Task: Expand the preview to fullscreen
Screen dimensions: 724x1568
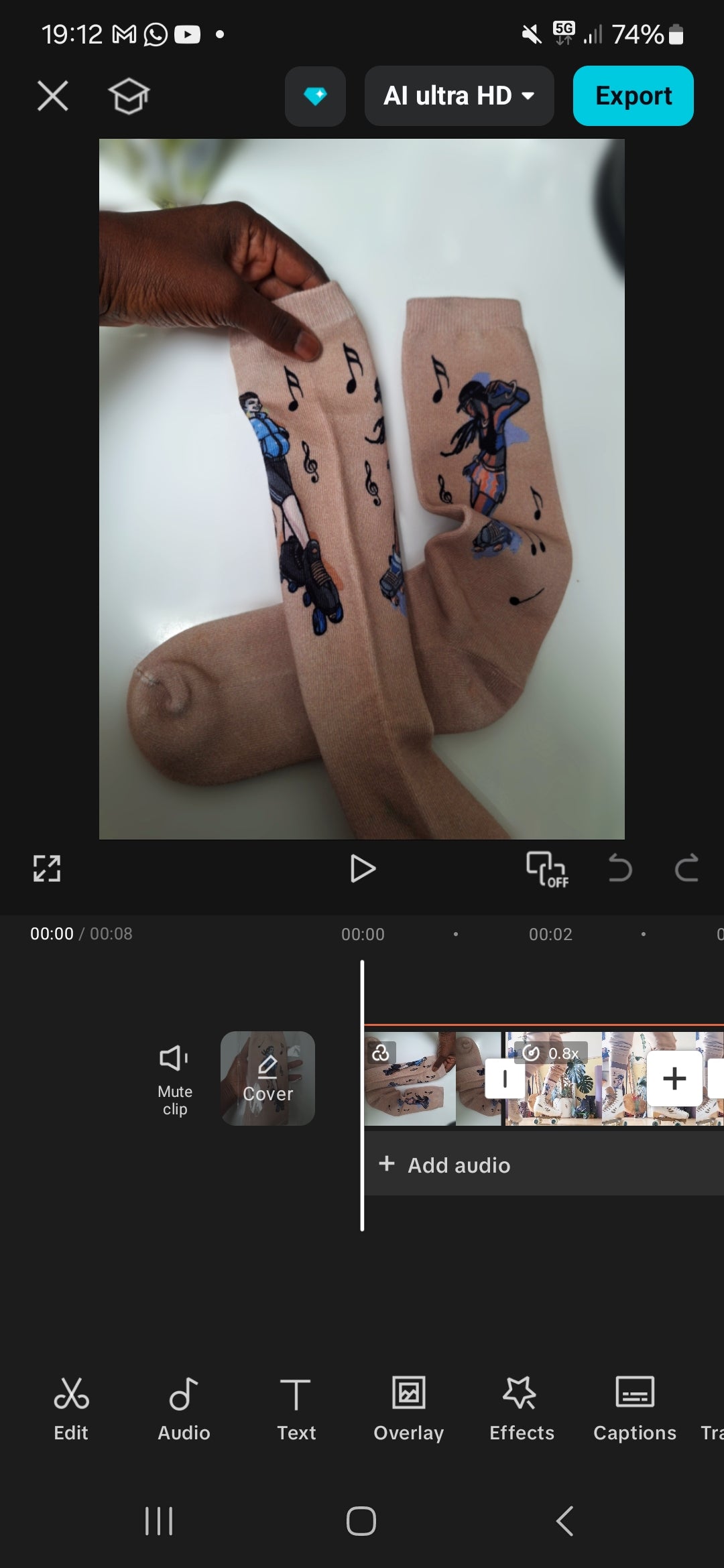Action: (x=47, y=868)
